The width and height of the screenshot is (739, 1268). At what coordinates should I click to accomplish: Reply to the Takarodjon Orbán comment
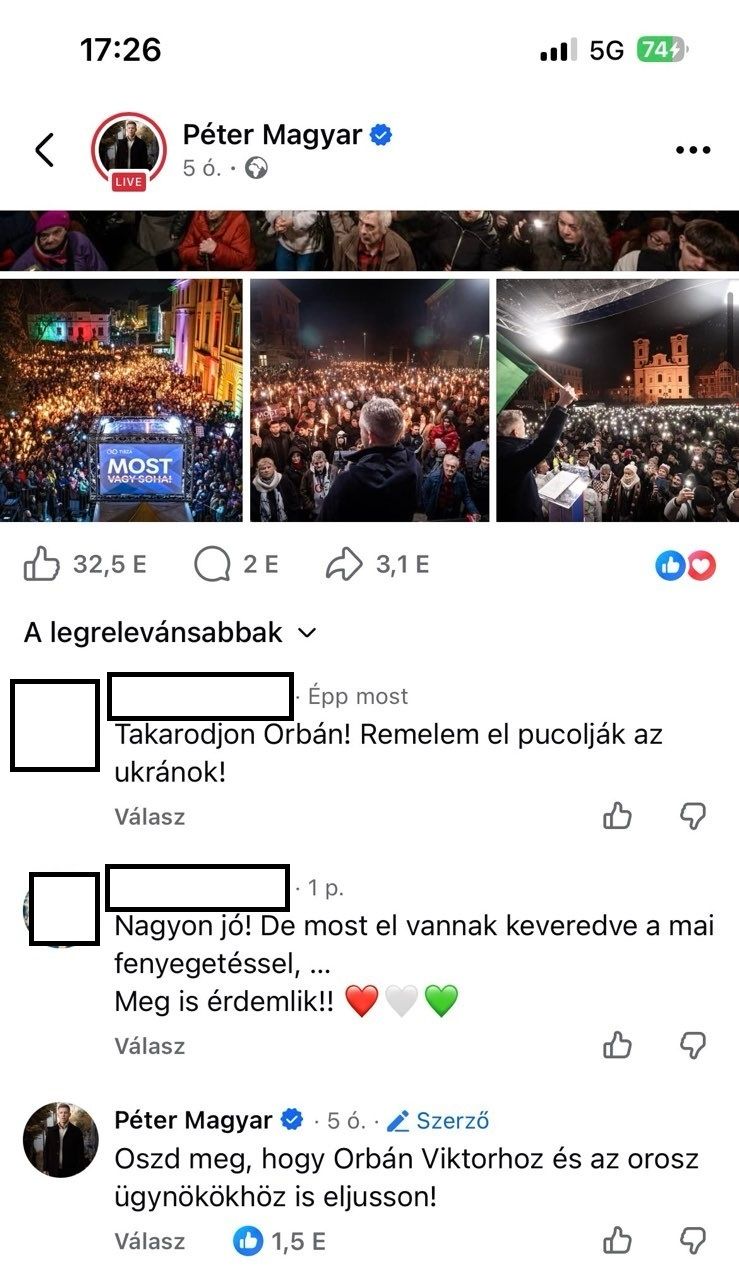tap(150, 816)
